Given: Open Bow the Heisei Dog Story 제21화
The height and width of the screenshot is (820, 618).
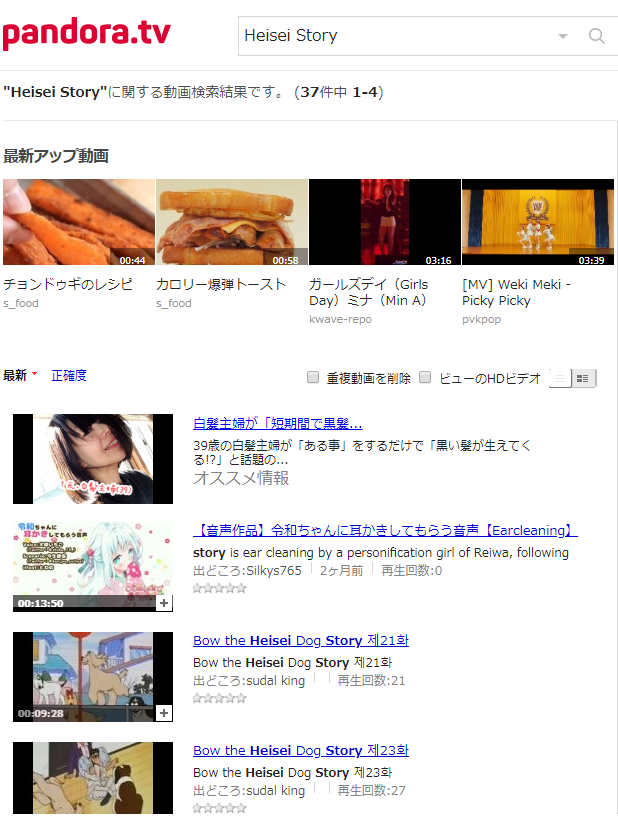Looking at the screenshot, I should (300, 640).
